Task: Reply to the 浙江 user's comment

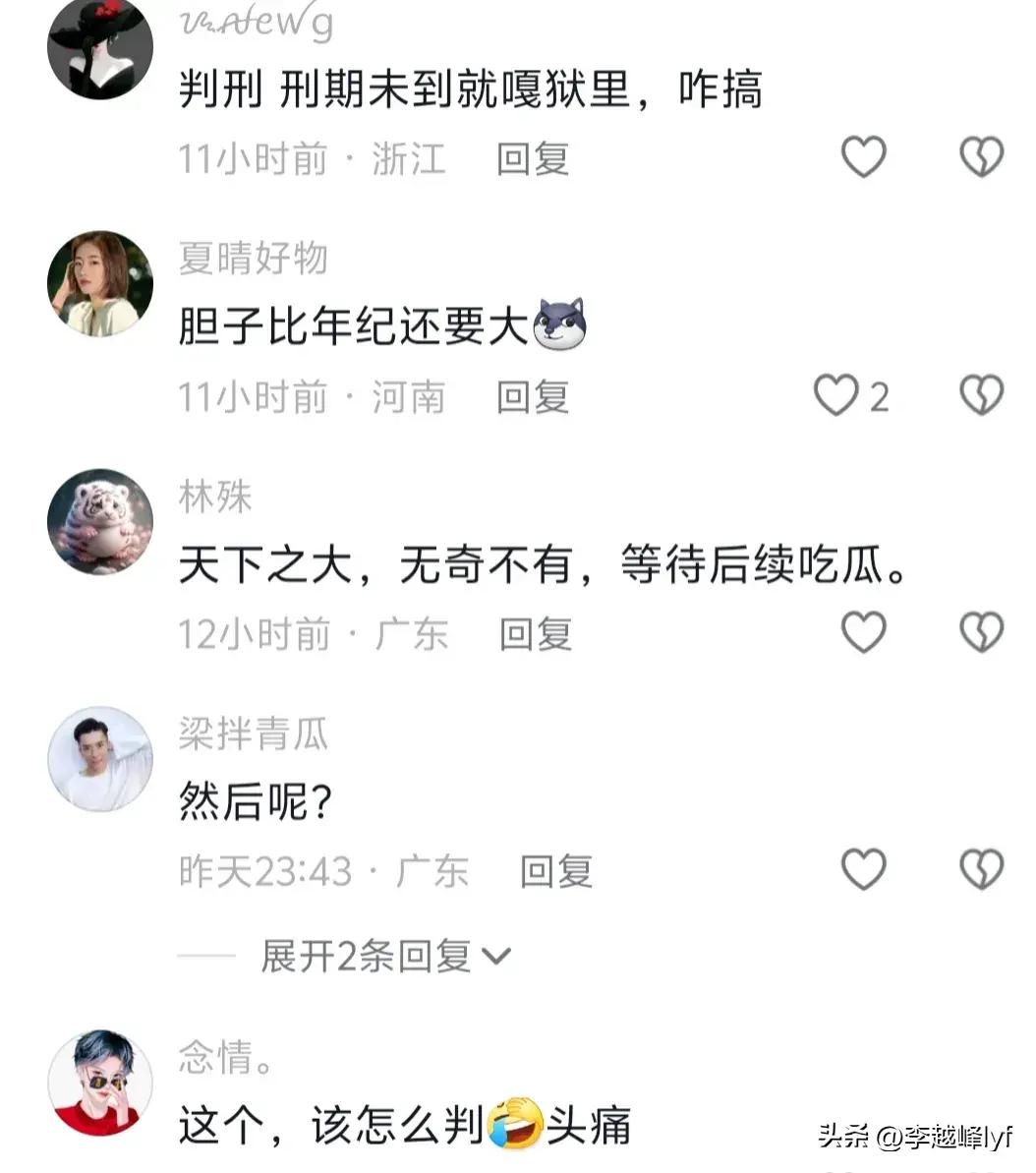Action: click(533, 158)
